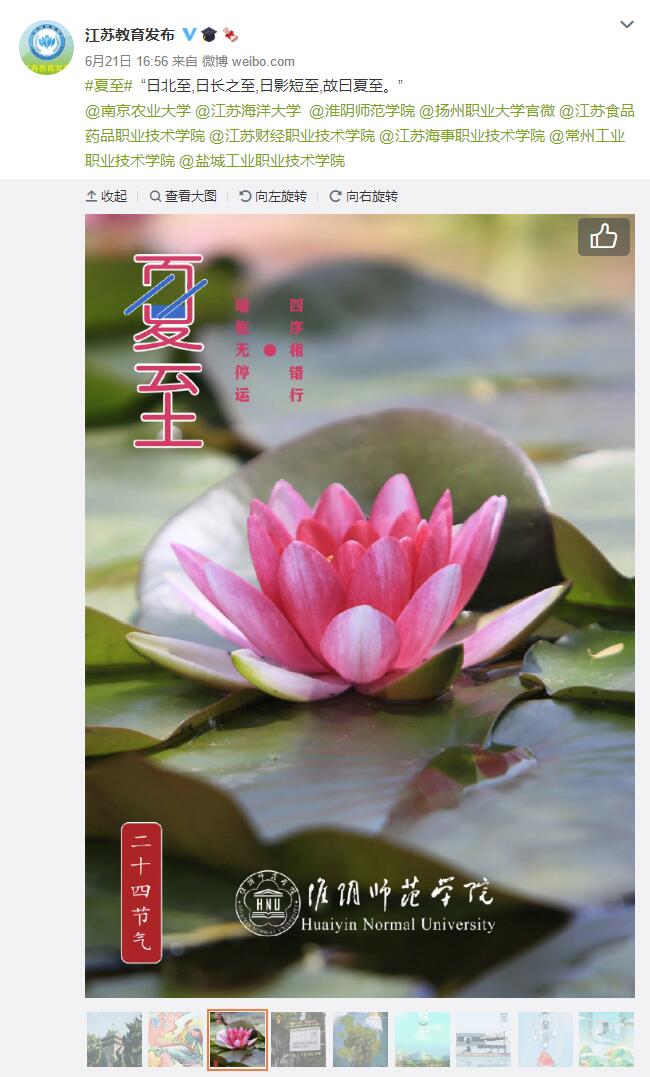Viewport: 650px width, 1077px height.
Task: Select the first thumbnail in the strip
Action: 114,1039
